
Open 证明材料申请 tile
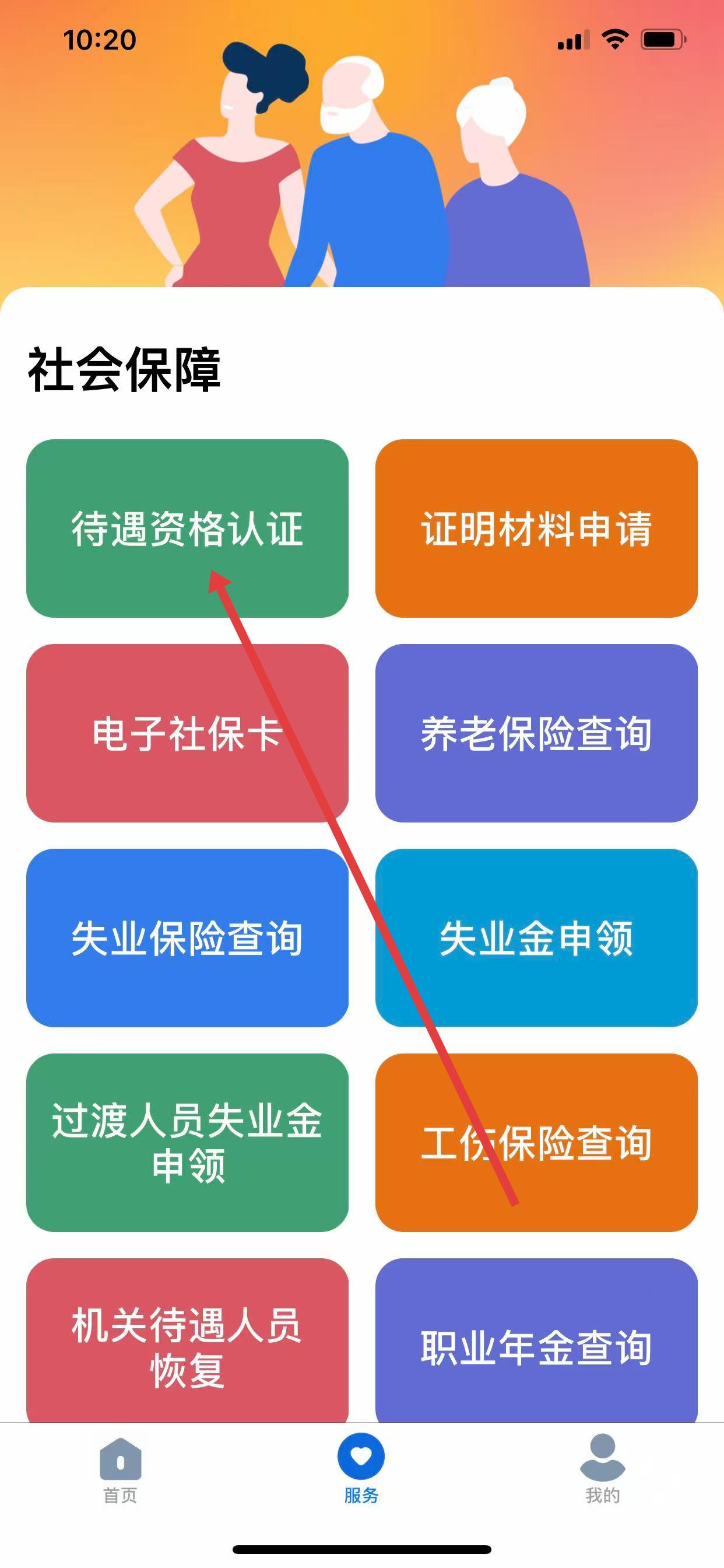[x=536, y=528]
